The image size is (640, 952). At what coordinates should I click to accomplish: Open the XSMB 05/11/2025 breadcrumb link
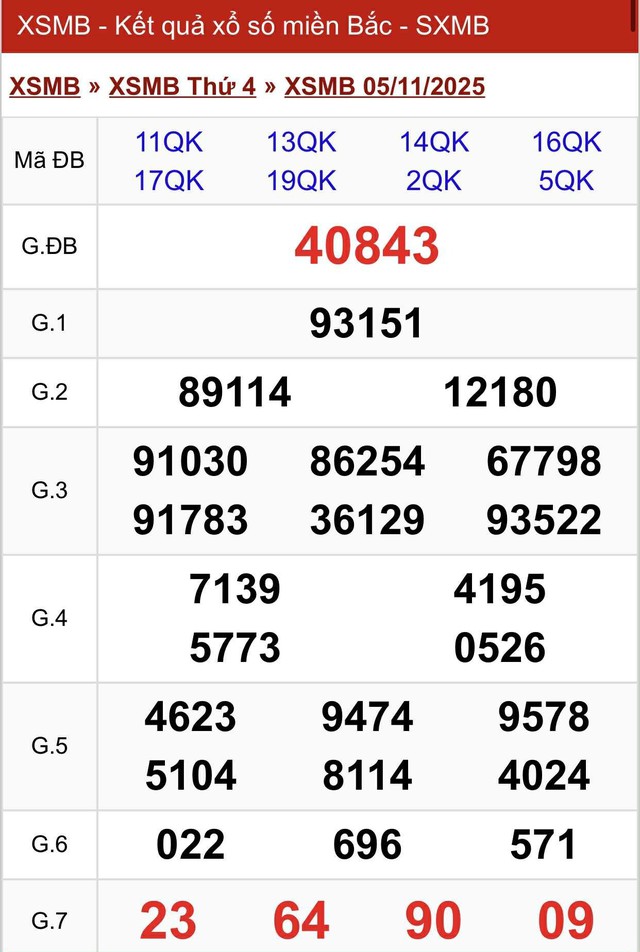tap(384, 87)
